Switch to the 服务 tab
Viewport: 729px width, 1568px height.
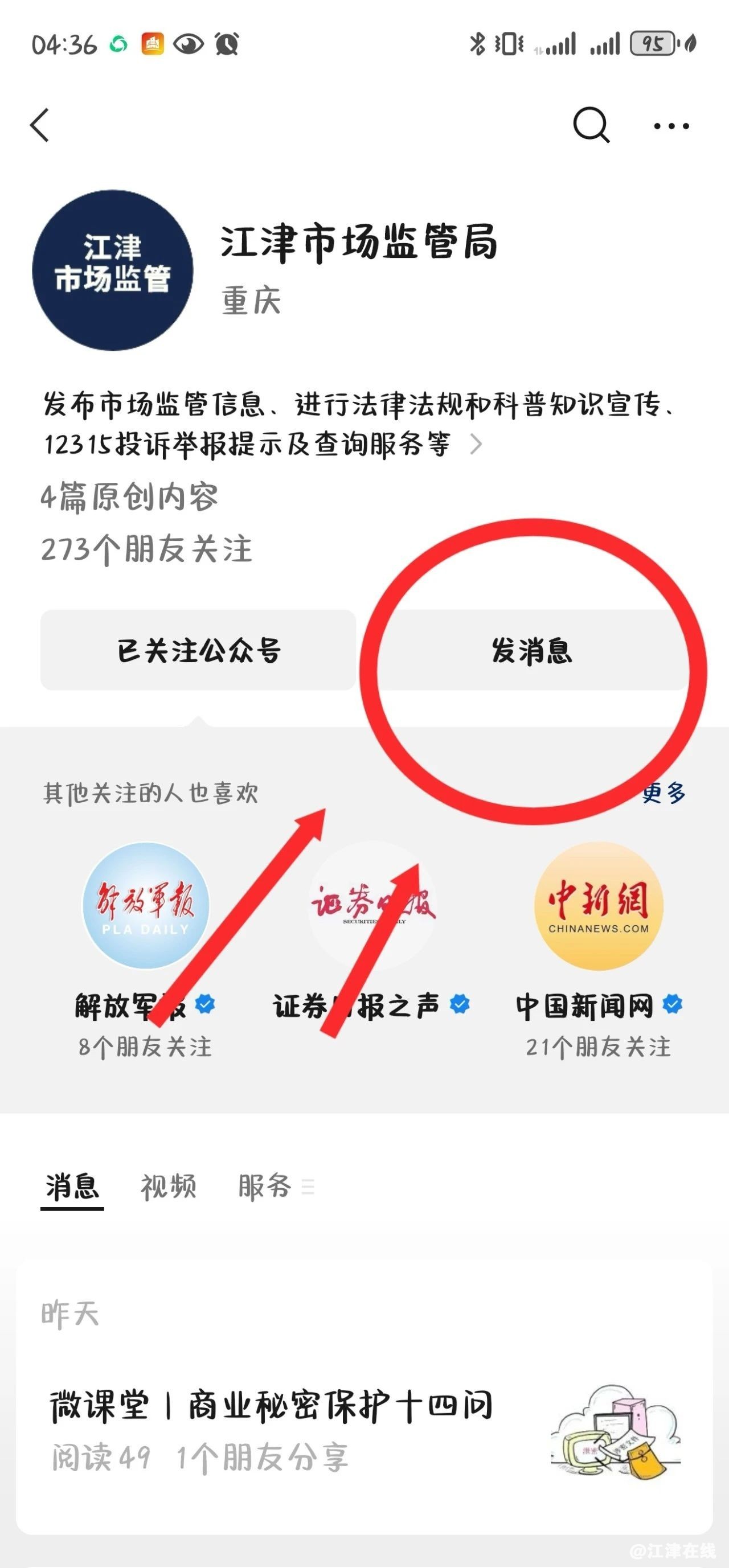(x=265, y=1187)
